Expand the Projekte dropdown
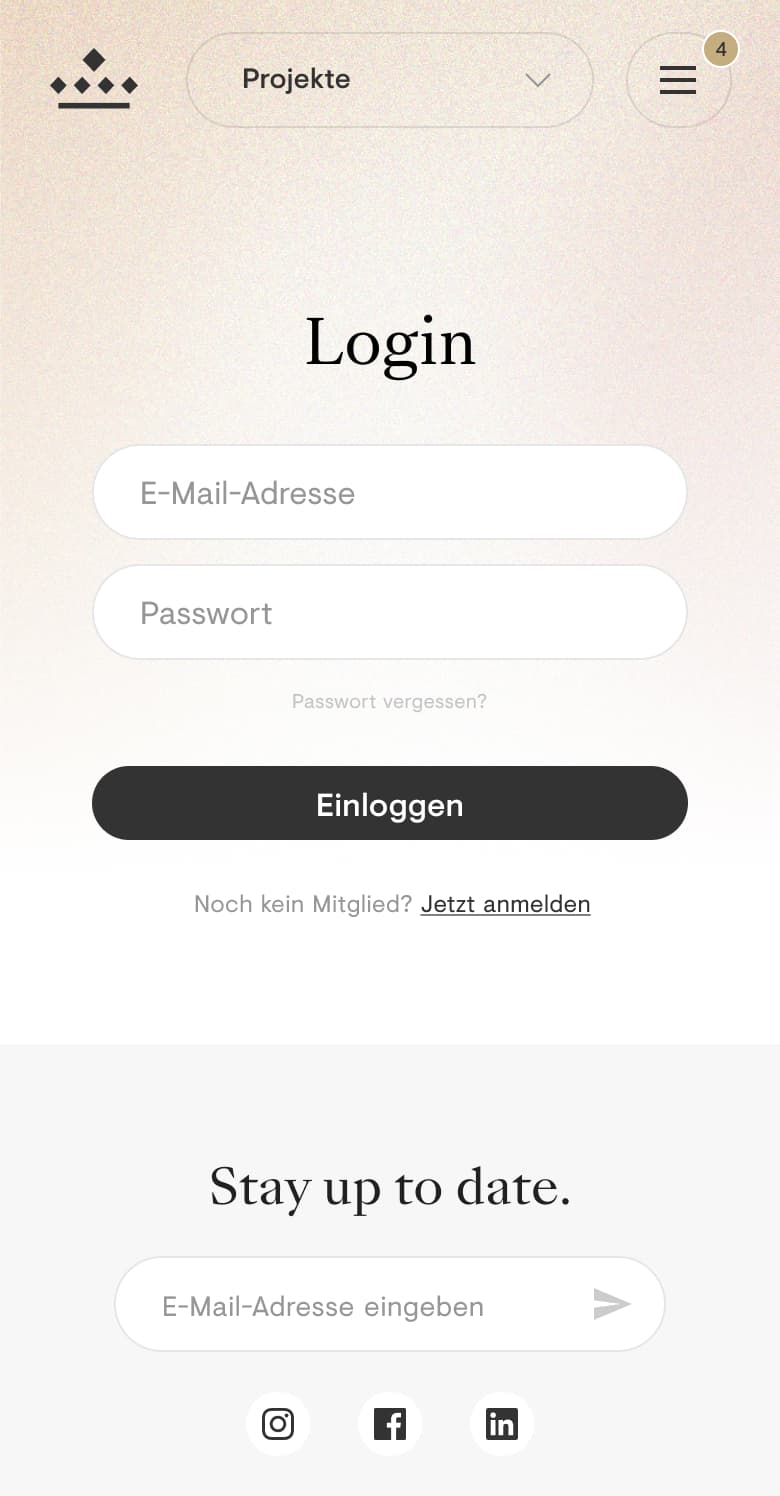Screen dimensions: 780x1496 (390, 80)
